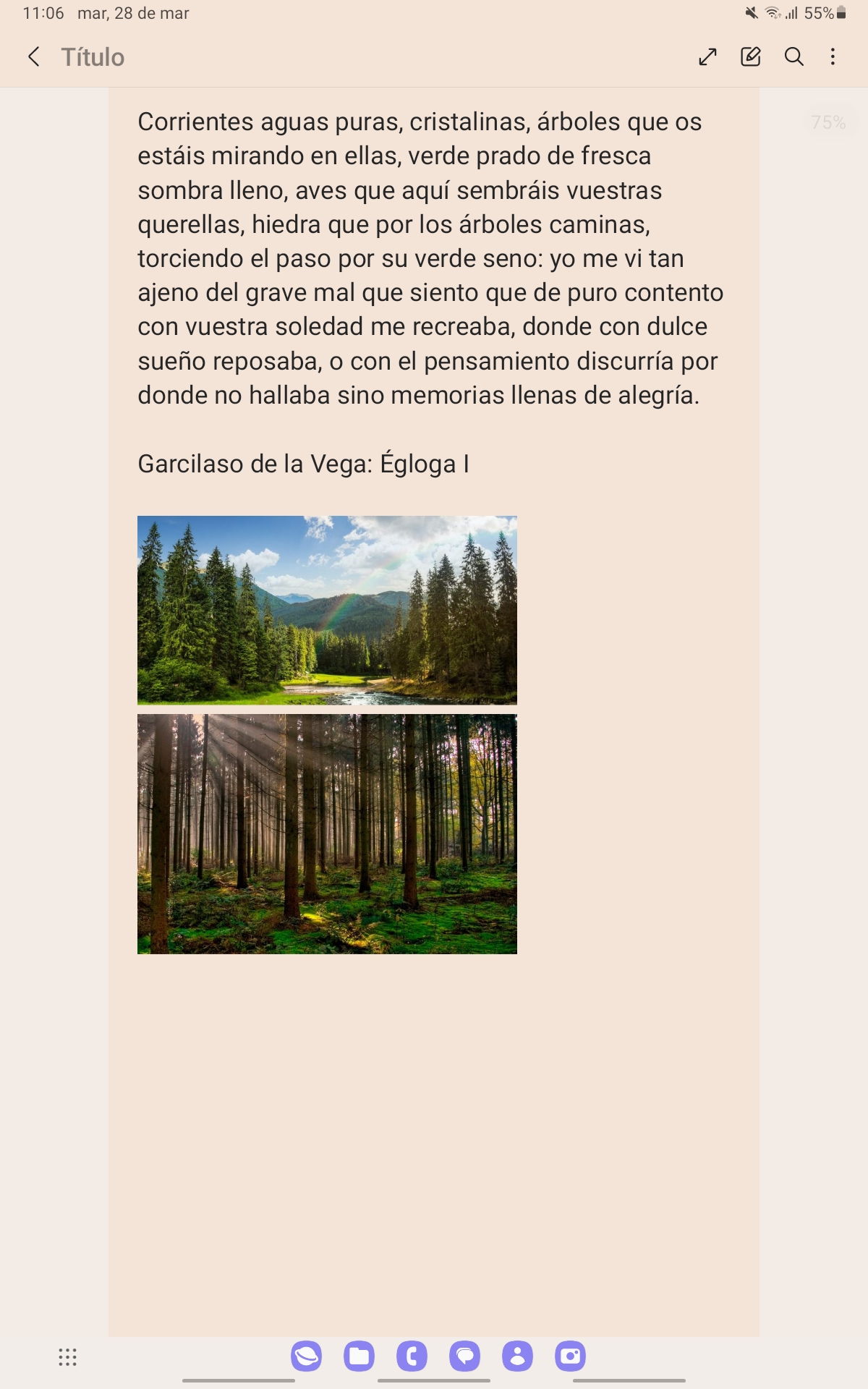Screen dimensions: 868x1389
Task: Open the sunlit forest image
Action: tap(327, 834)
